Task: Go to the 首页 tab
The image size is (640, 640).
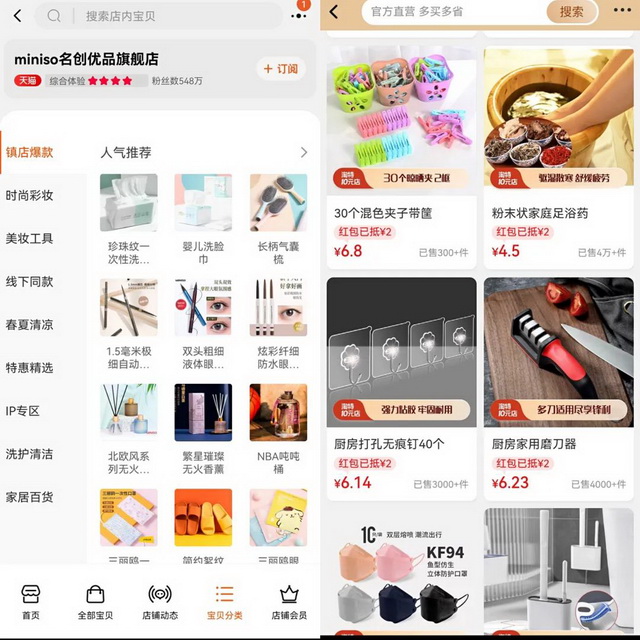Action: click(x=31, y=603)
